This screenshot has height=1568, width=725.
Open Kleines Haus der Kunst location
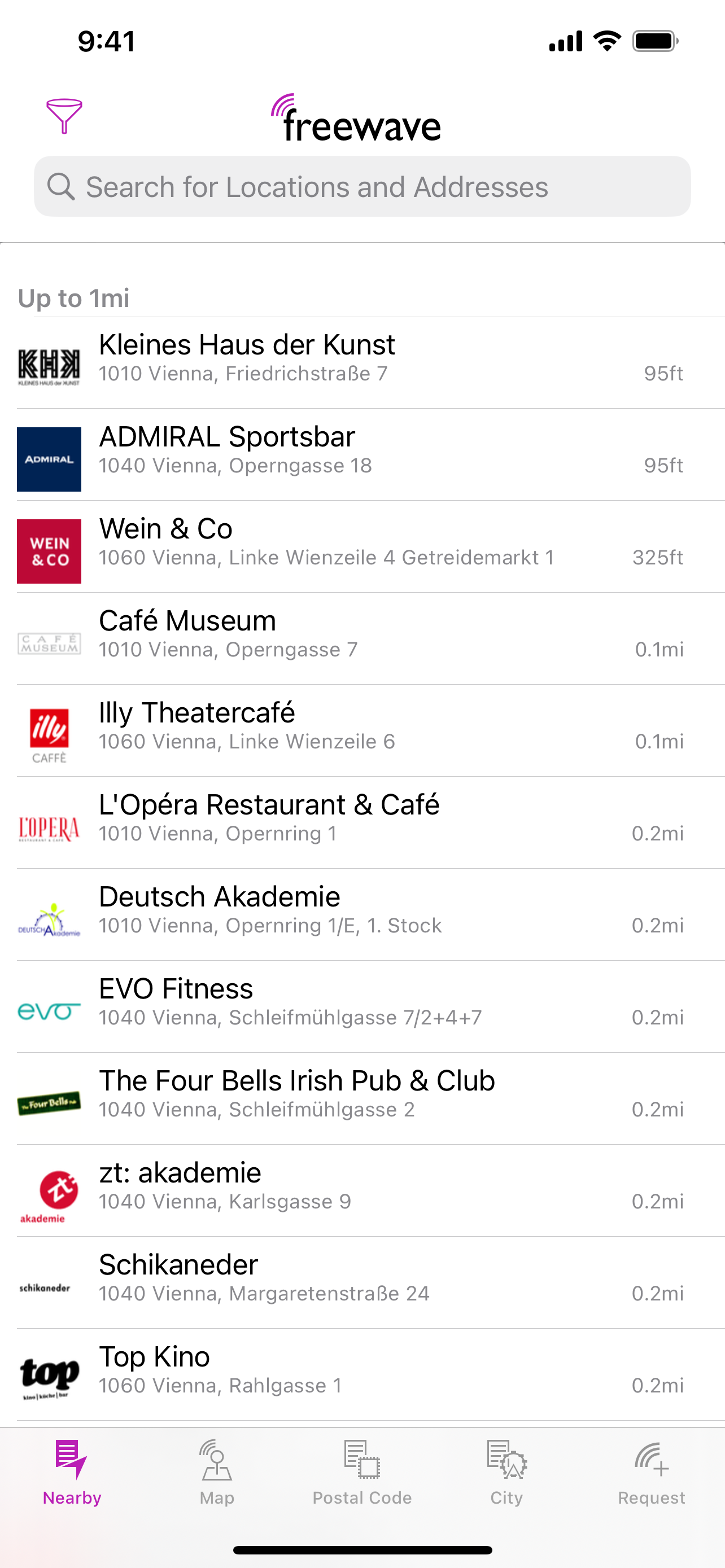(x=362, y=363)
